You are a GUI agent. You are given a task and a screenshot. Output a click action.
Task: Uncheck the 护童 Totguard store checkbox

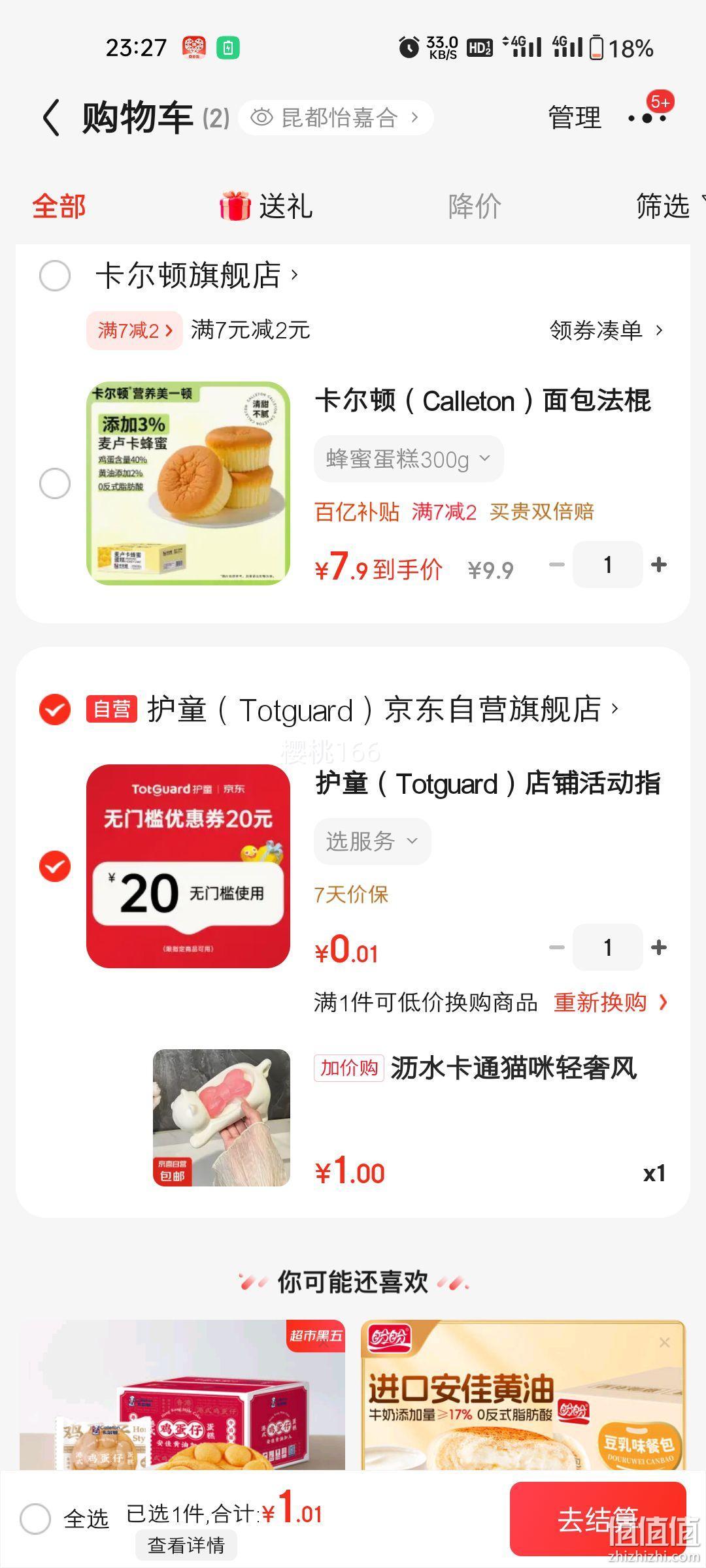(x=55, y=710)
